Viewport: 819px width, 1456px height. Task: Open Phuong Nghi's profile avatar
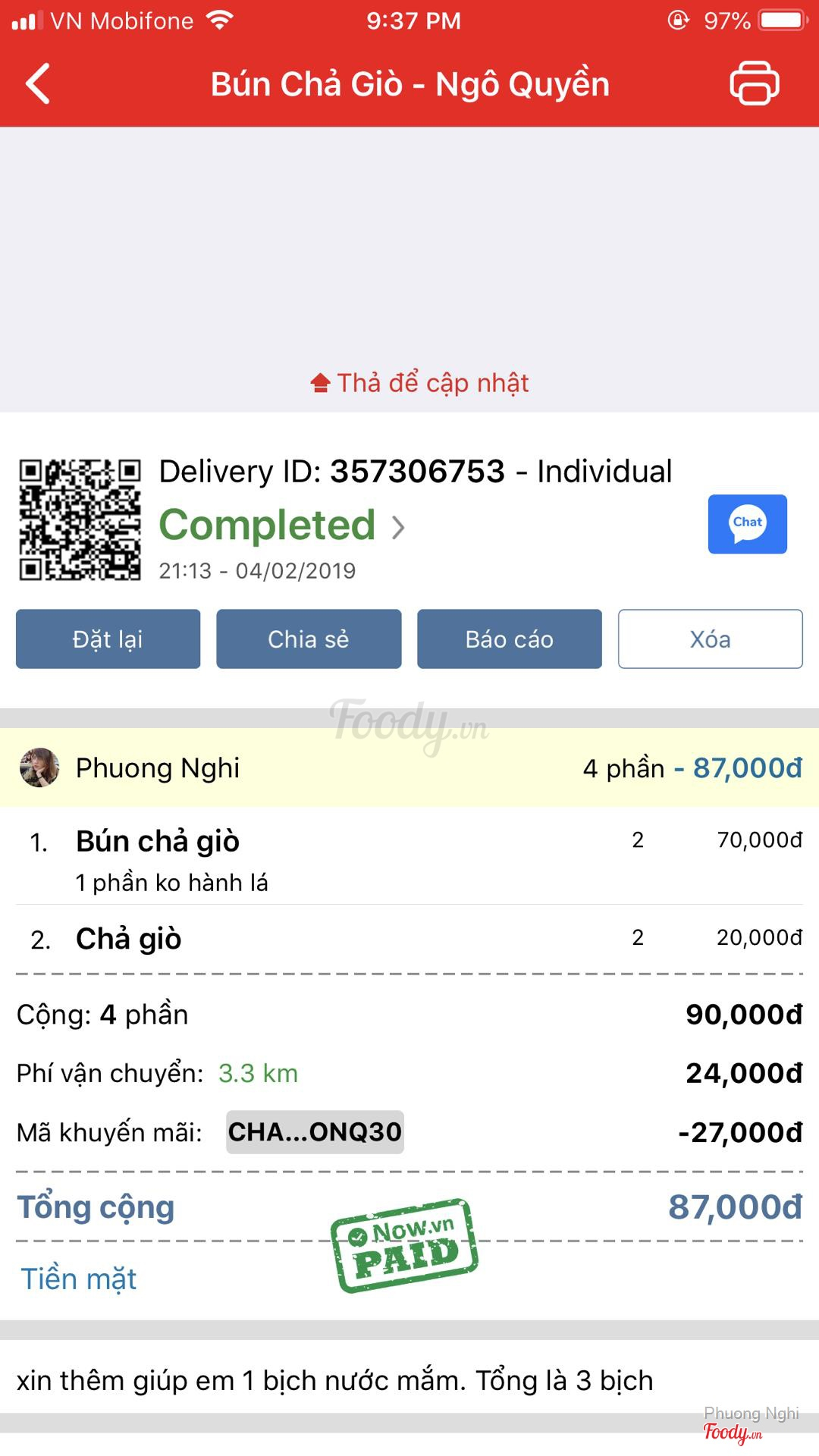(x=39, y=767)
